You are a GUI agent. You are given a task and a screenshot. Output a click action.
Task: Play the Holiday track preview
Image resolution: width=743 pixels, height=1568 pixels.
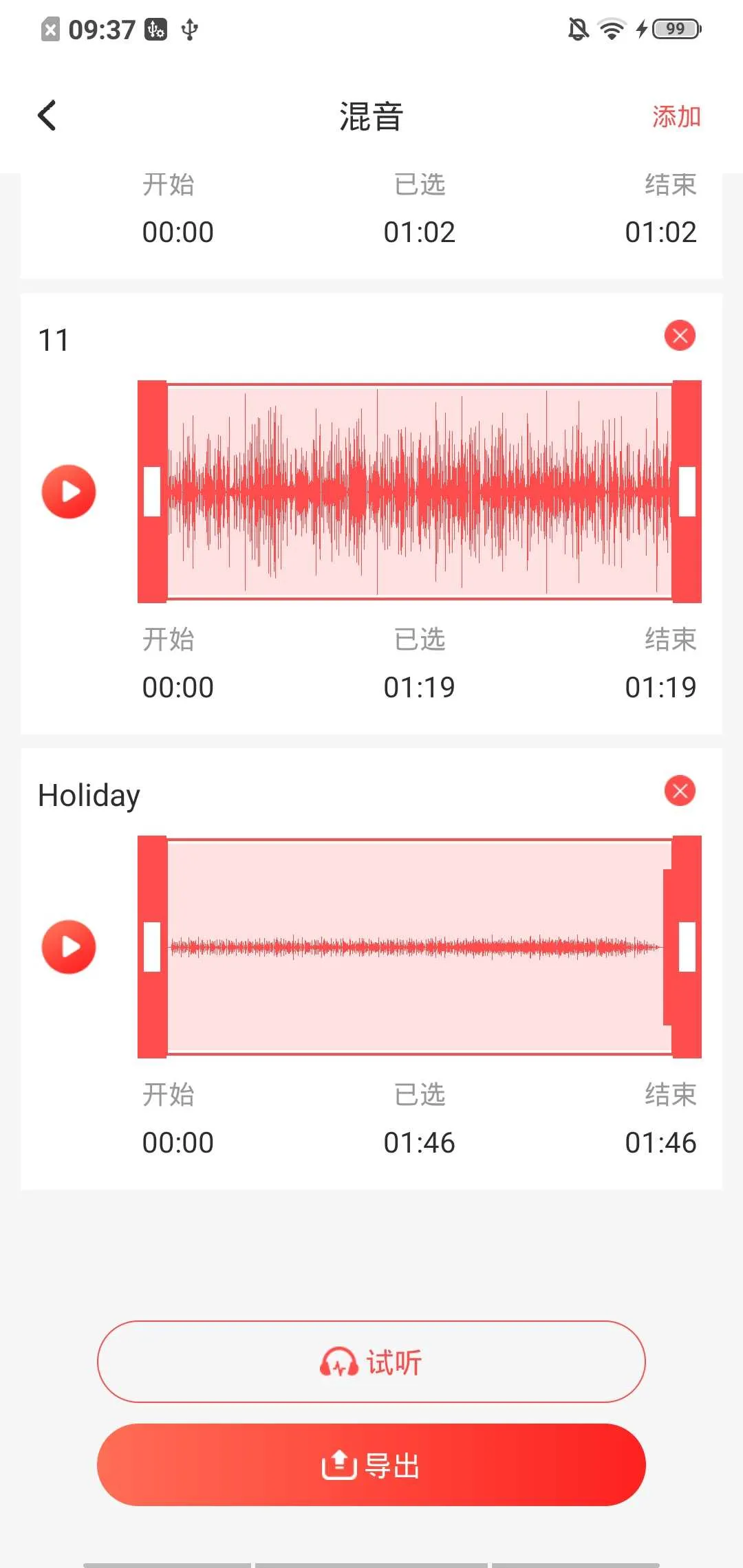(69, 947)
